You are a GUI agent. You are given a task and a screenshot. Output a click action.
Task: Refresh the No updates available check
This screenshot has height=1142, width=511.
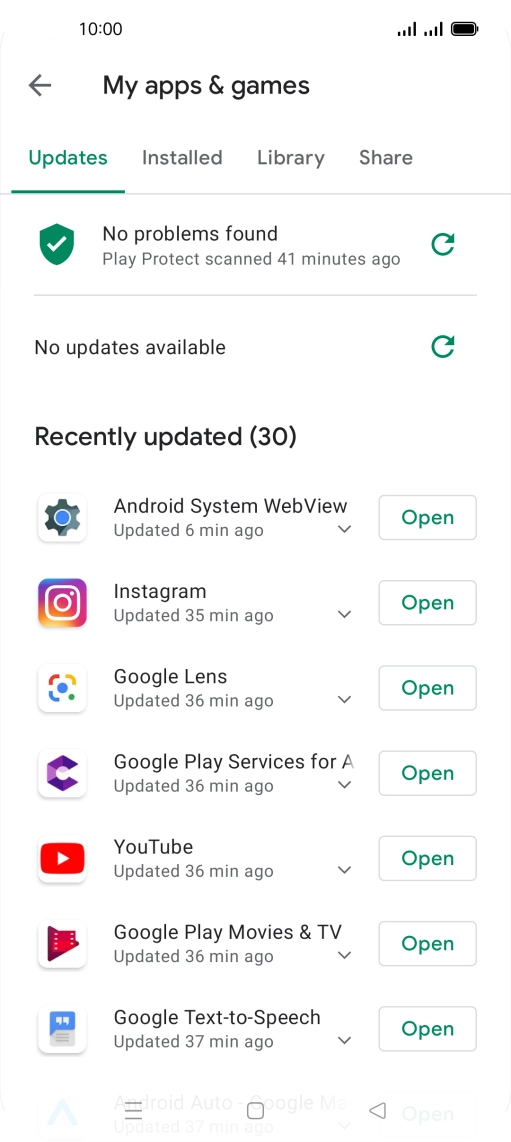pos(443,346)
